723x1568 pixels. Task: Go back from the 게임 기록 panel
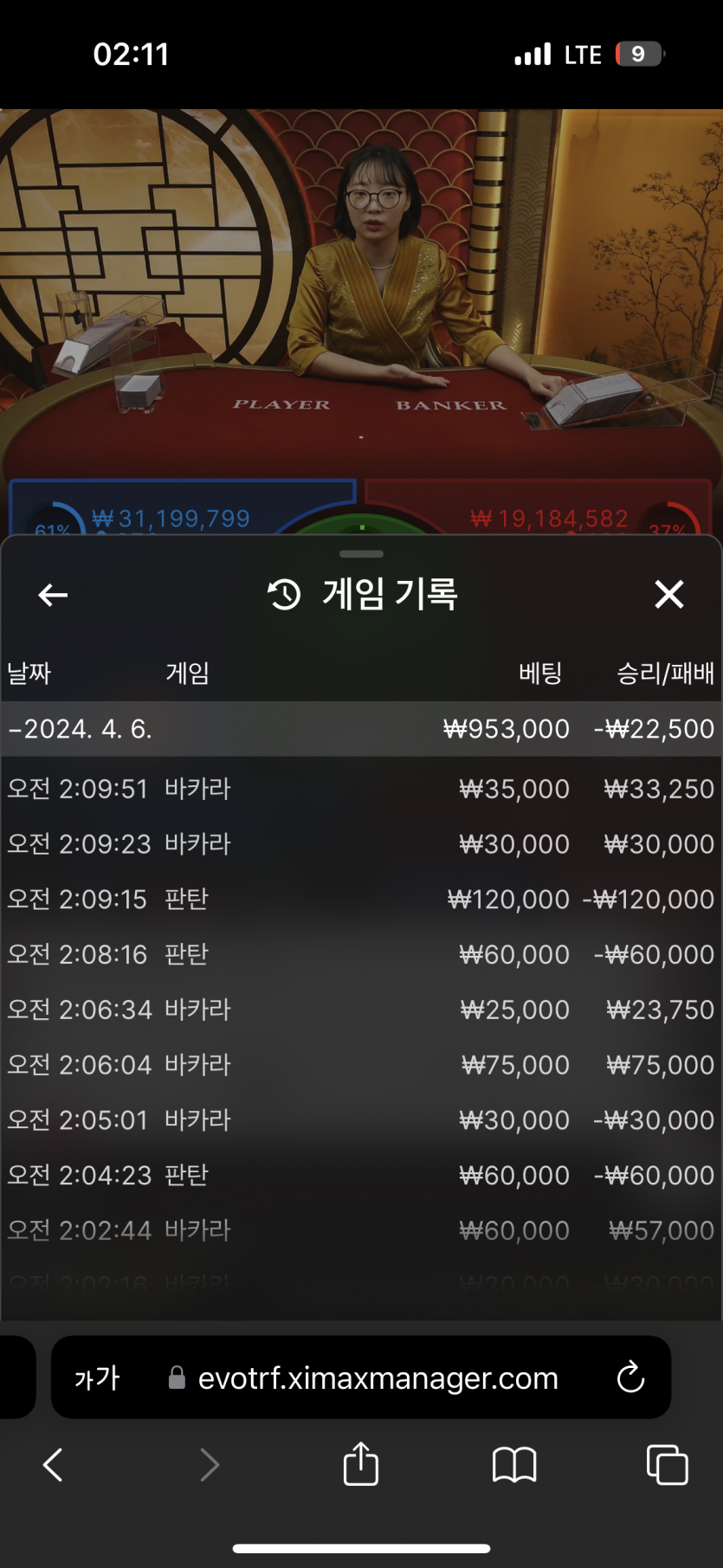53,595
